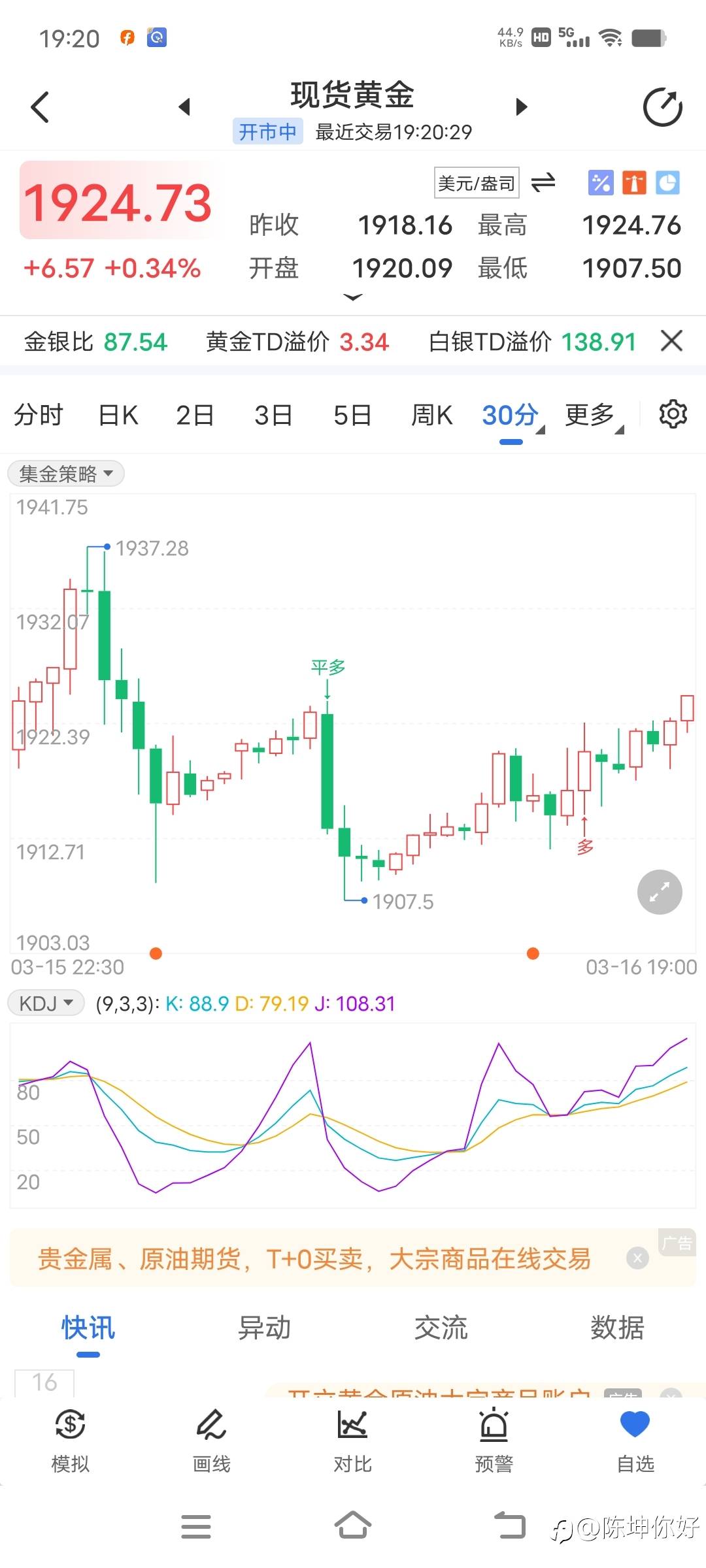Switch to the next instrument with the right arrow
This screenshot has width=706, height=1568.
point(521,106)
